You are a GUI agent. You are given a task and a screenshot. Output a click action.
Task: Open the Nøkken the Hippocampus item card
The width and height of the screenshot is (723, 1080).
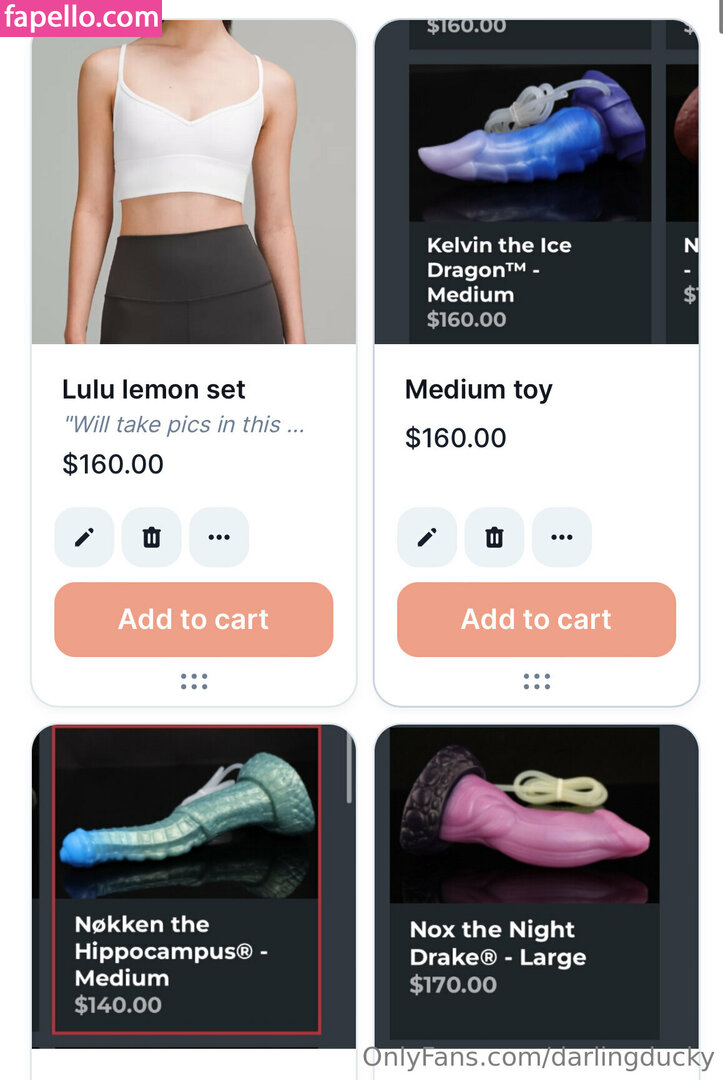187,880
